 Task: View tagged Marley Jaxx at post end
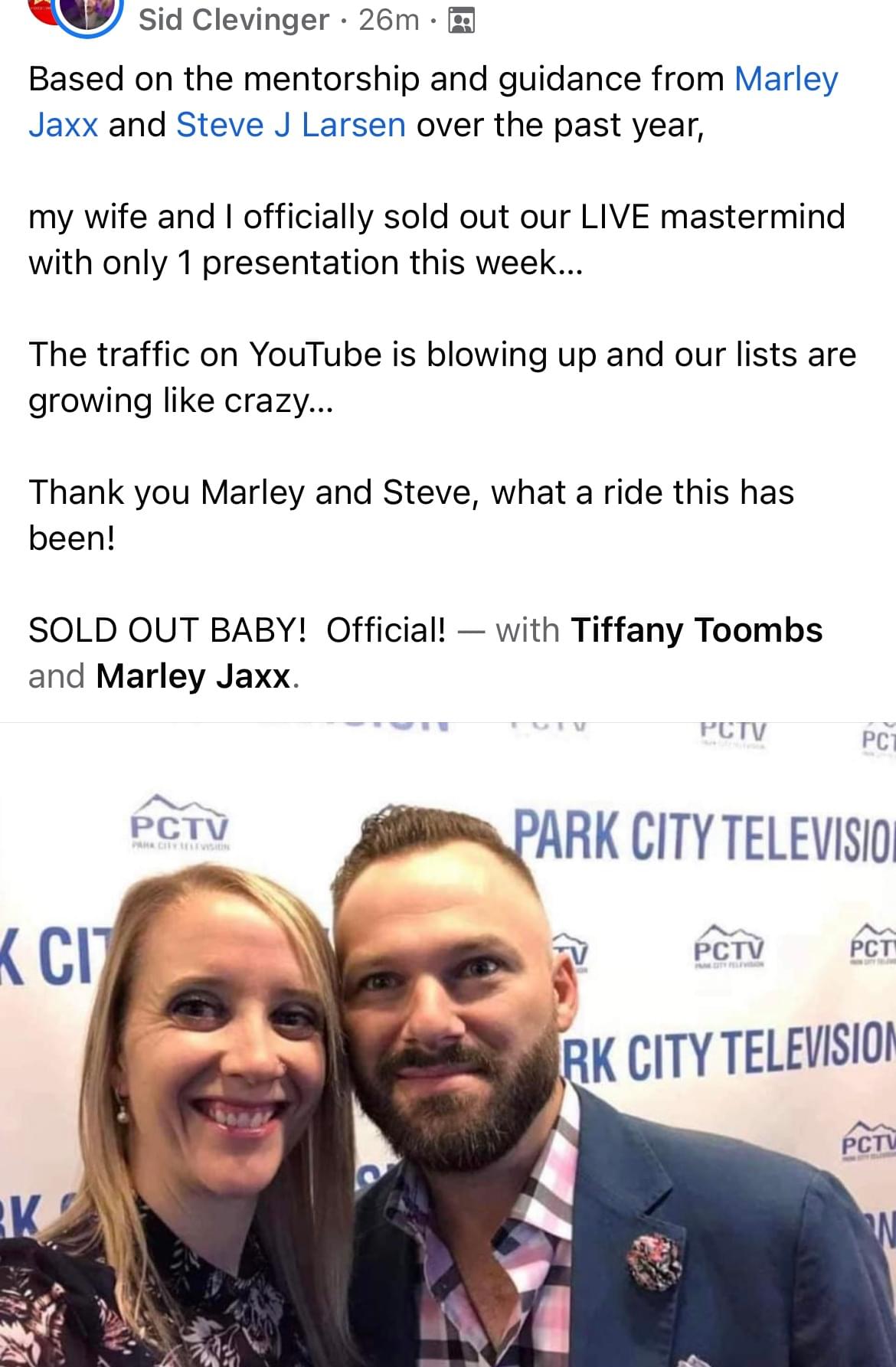[x=193, y=676]
